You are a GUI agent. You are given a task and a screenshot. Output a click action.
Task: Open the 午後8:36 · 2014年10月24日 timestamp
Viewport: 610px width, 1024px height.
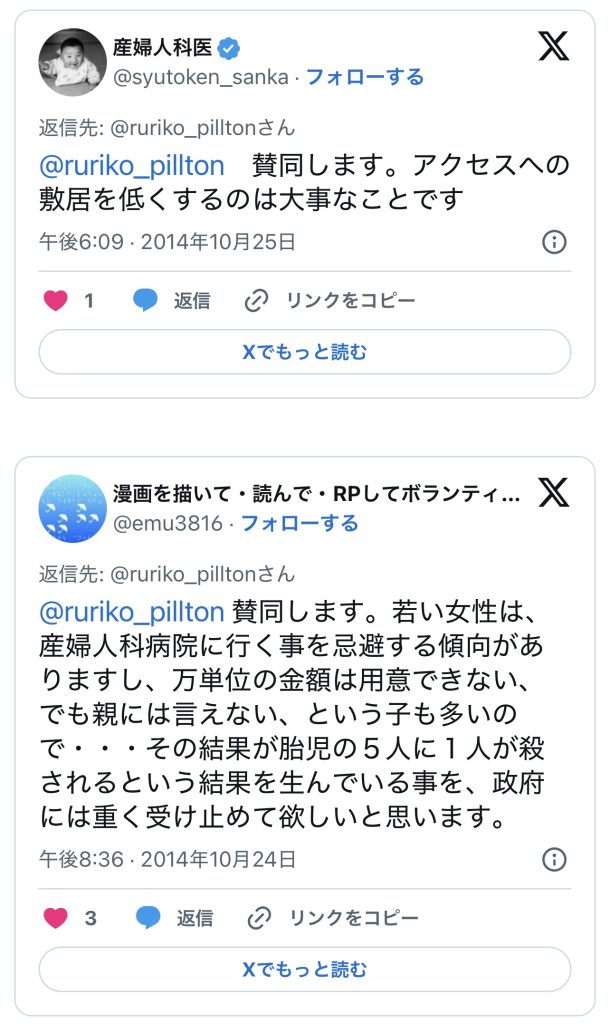click(167, 859)
